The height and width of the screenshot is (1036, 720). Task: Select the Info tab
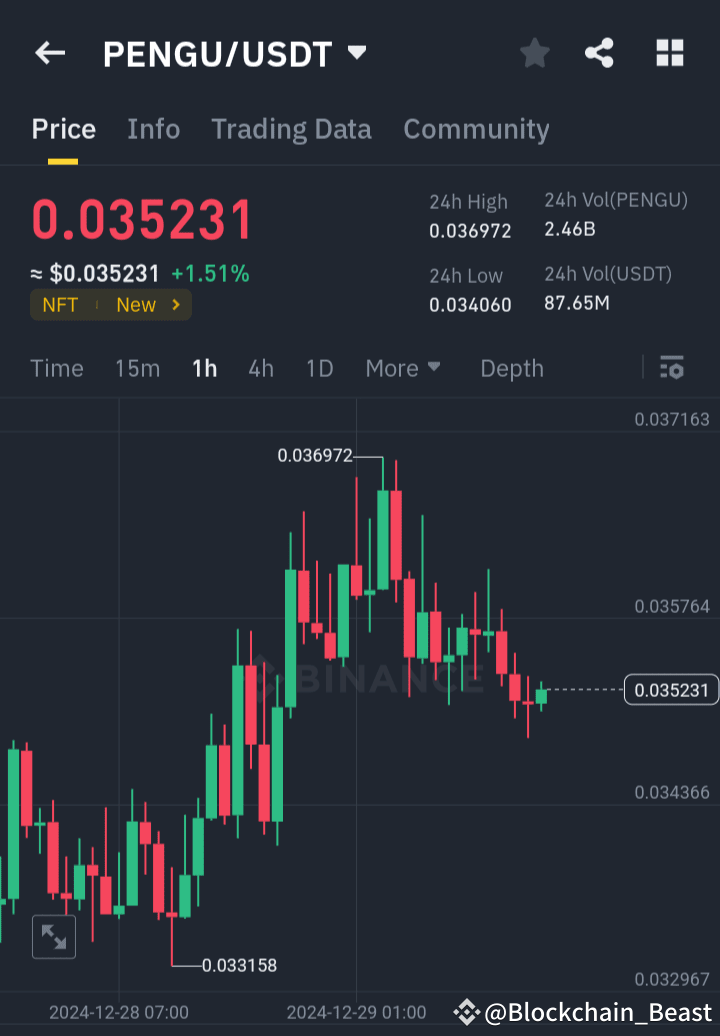[x=153, y=128]
